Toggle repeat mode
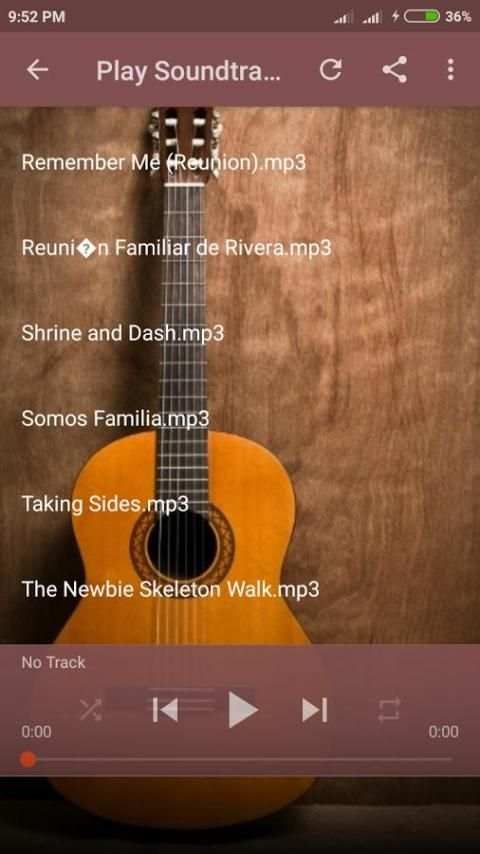Image resolution: width=480 pixels, height=854 pixels. (389, 710)
